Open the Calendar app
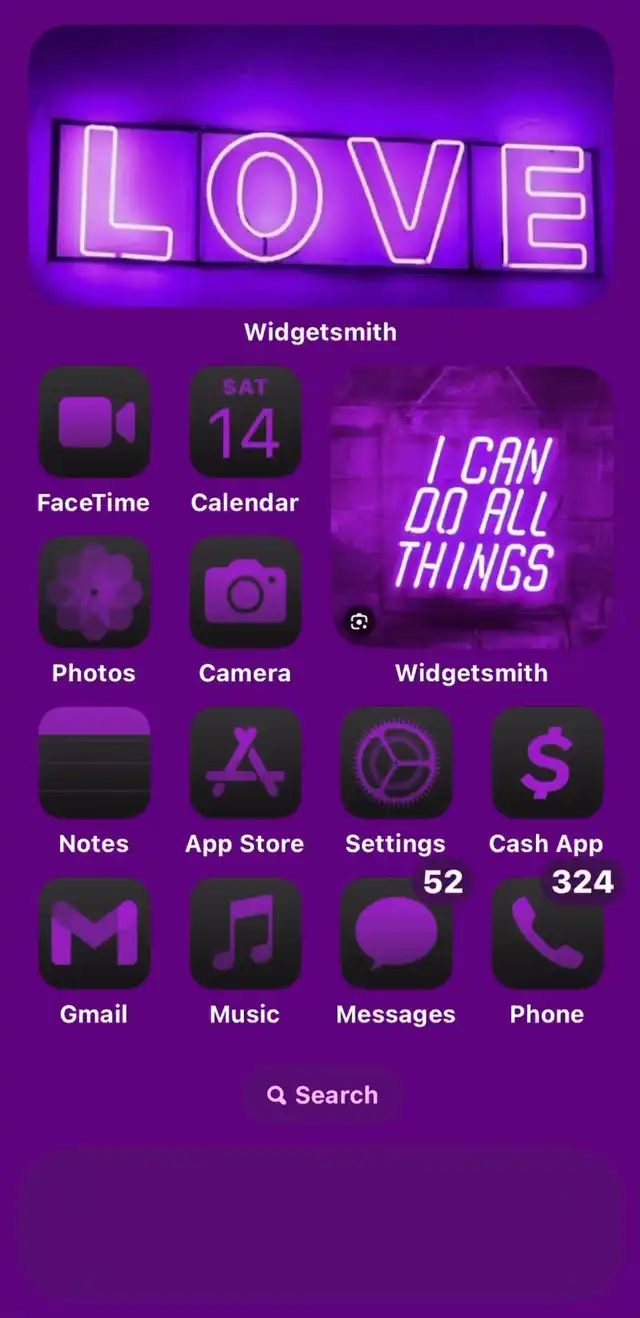Screen dimensions: 640x1318 point(245,421)
